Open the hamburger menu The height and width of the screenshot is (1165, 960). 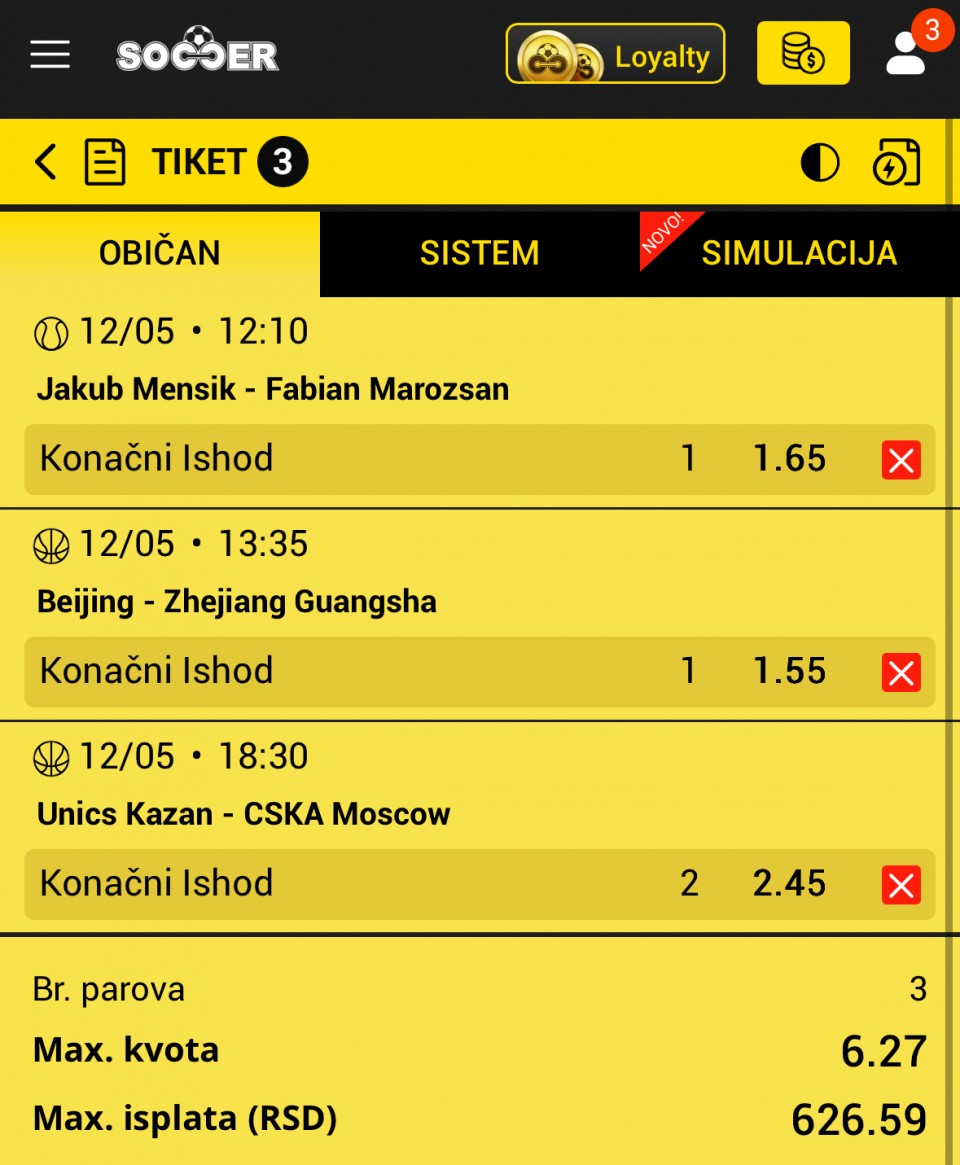[x=50, y=54]
